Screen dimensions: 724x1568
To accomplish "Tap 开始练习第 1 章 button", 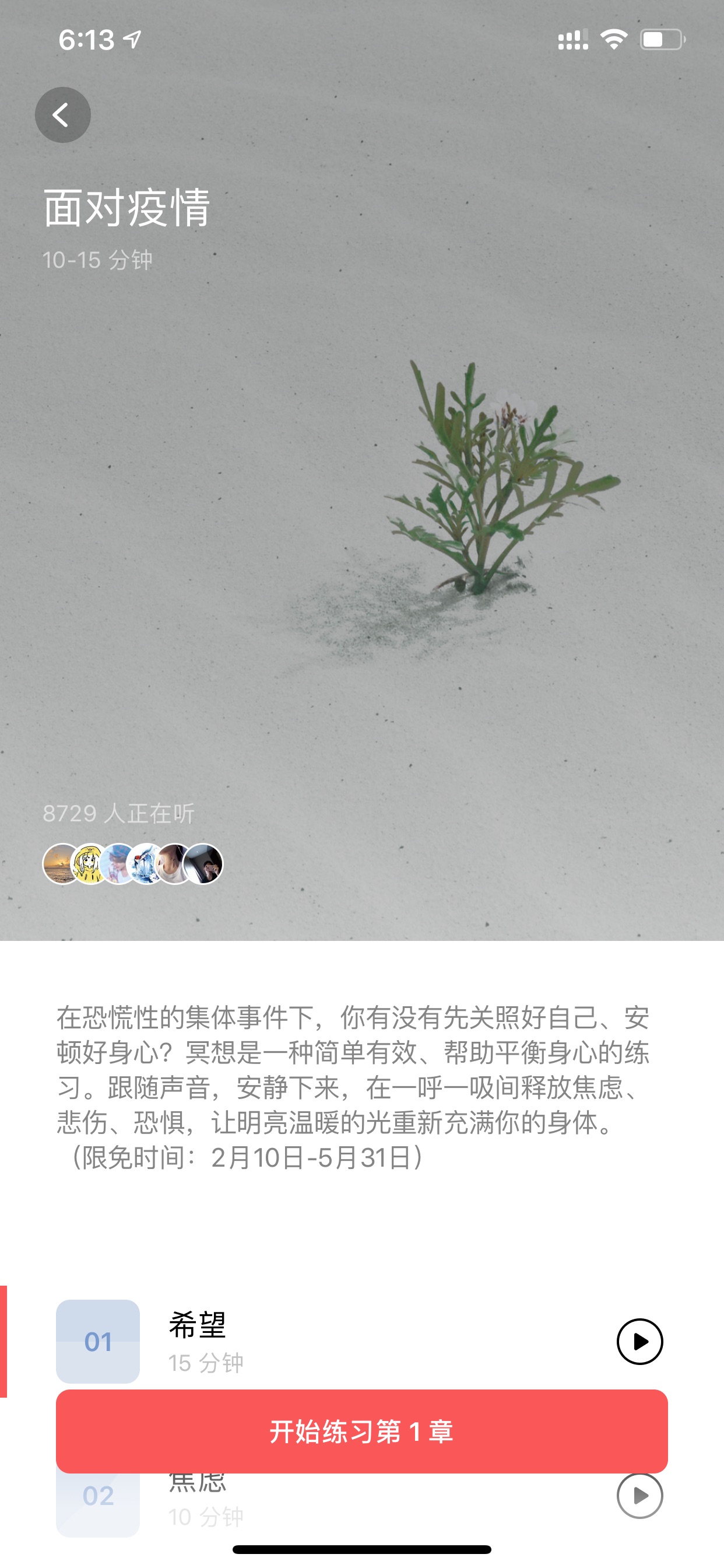I will [362, 1431].
